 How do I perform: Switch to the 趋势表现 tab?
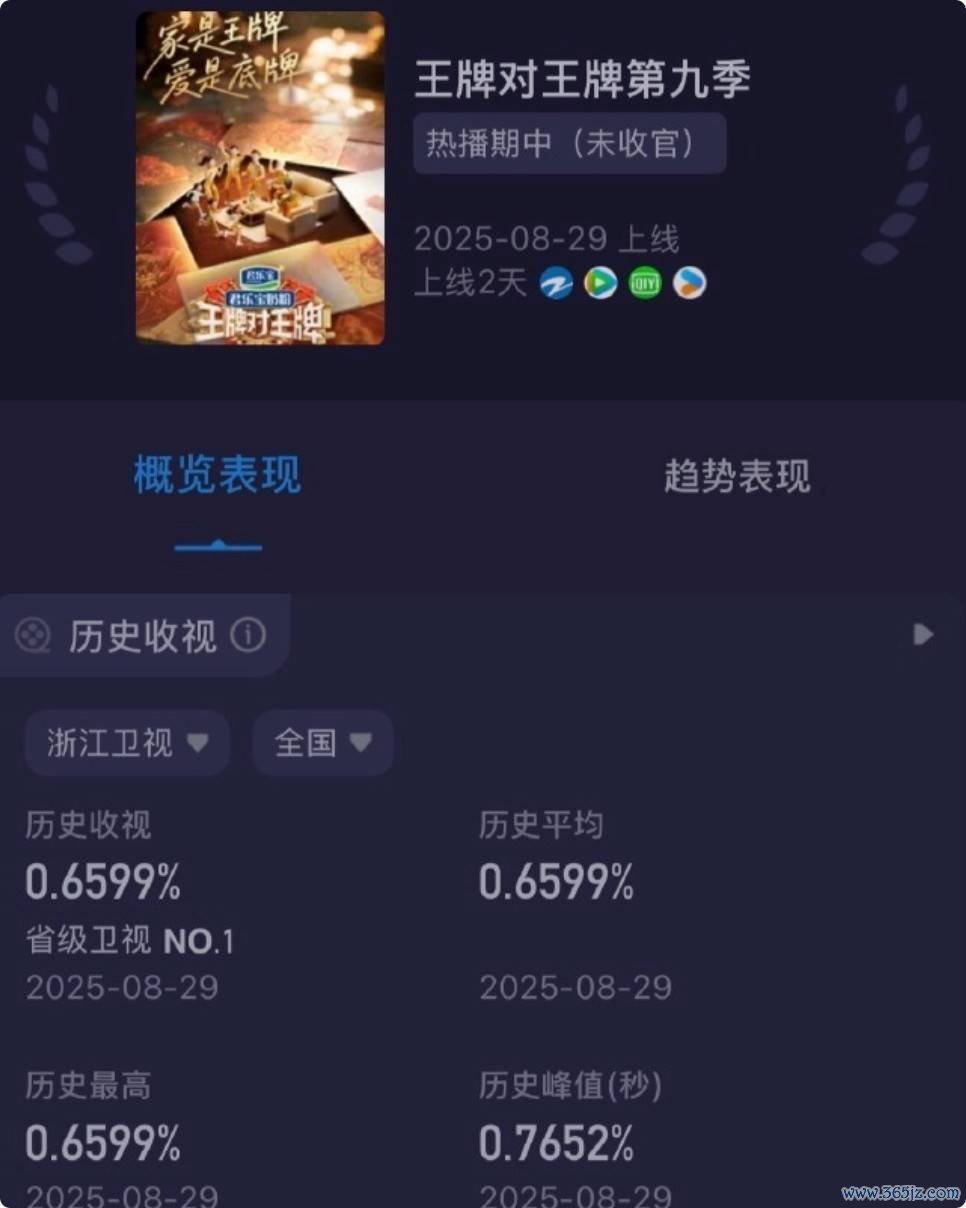coord(737,476)
